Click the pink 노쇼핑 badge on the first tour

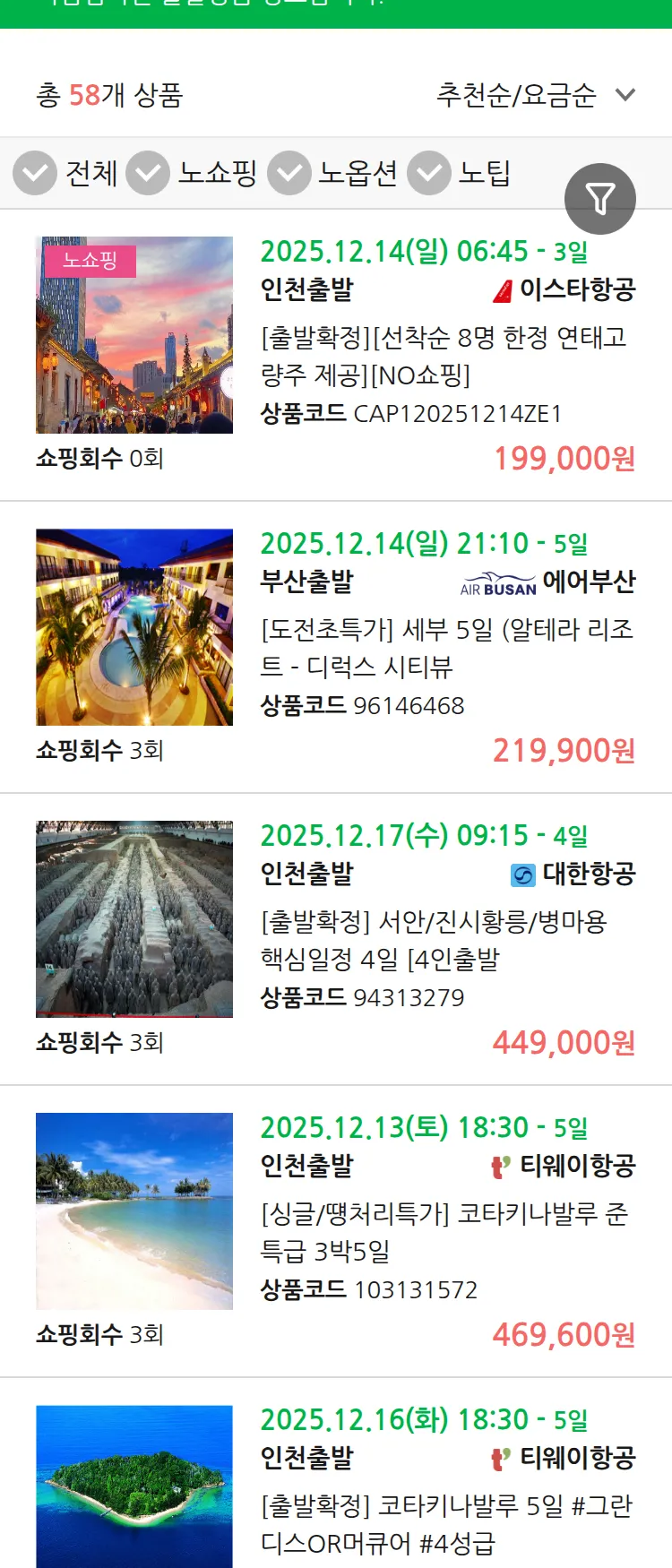pyautogui.click(x=90, y=263)
